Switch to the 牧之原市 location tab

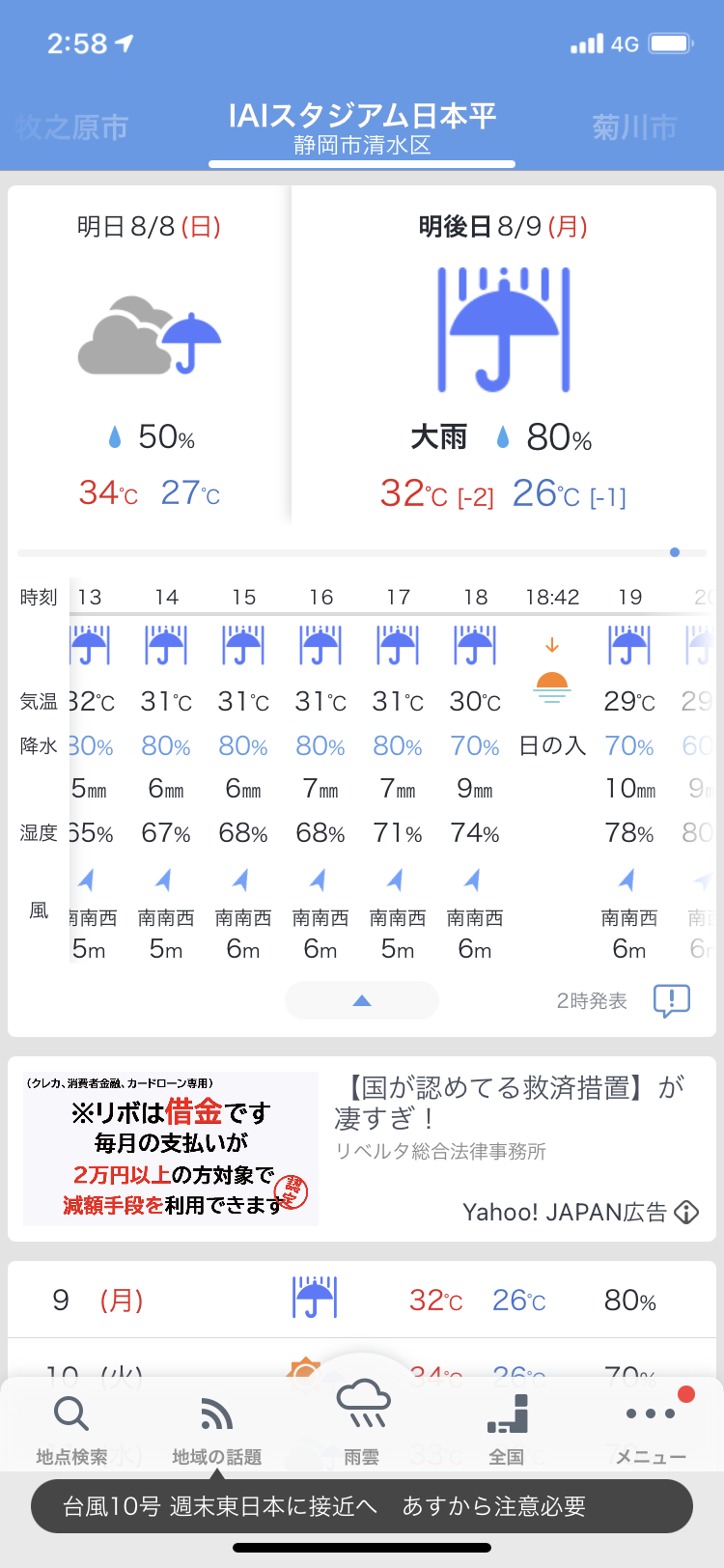pyautogui.click(x=72, y=127)
